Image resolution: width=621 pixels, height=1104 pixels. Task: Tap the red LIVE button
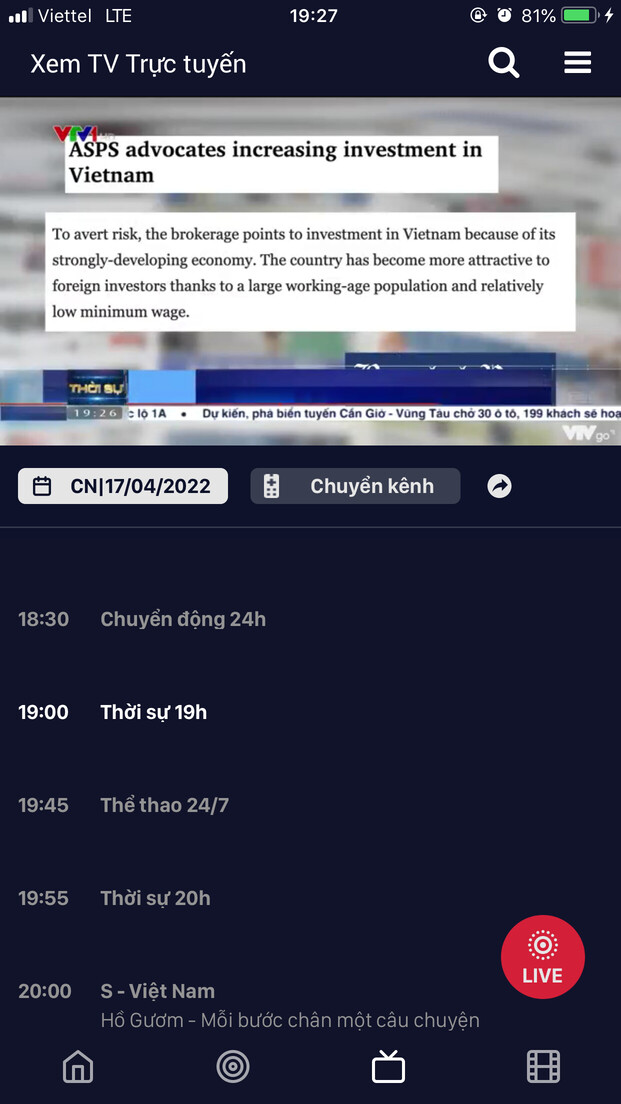[542, 957]
